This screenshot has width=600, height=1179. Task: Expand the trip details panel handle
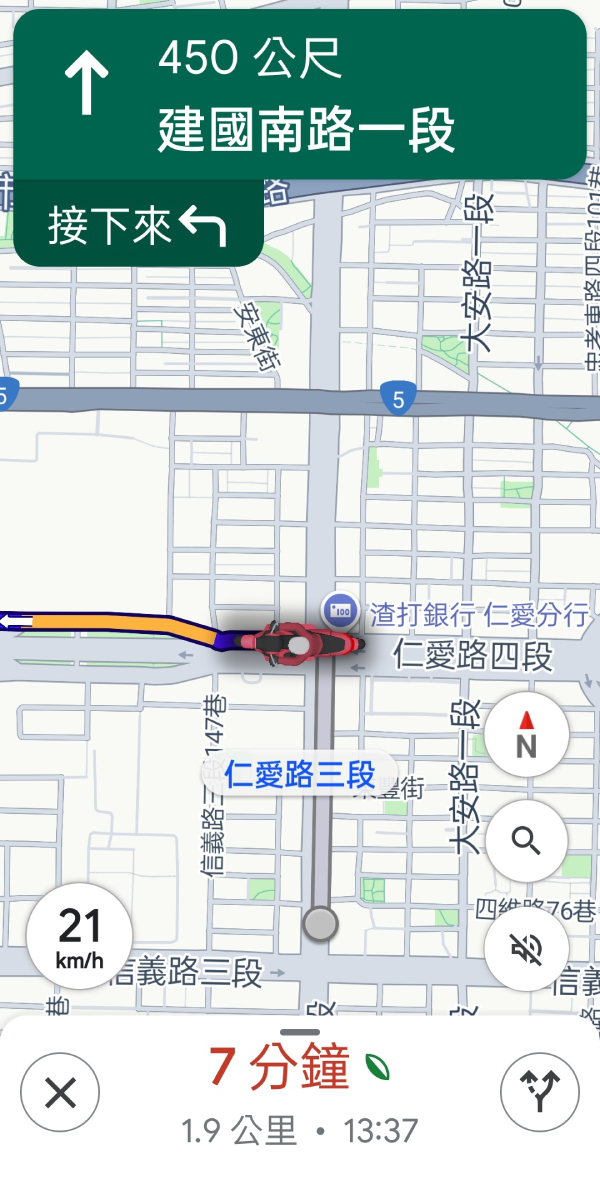[300, 1032]
